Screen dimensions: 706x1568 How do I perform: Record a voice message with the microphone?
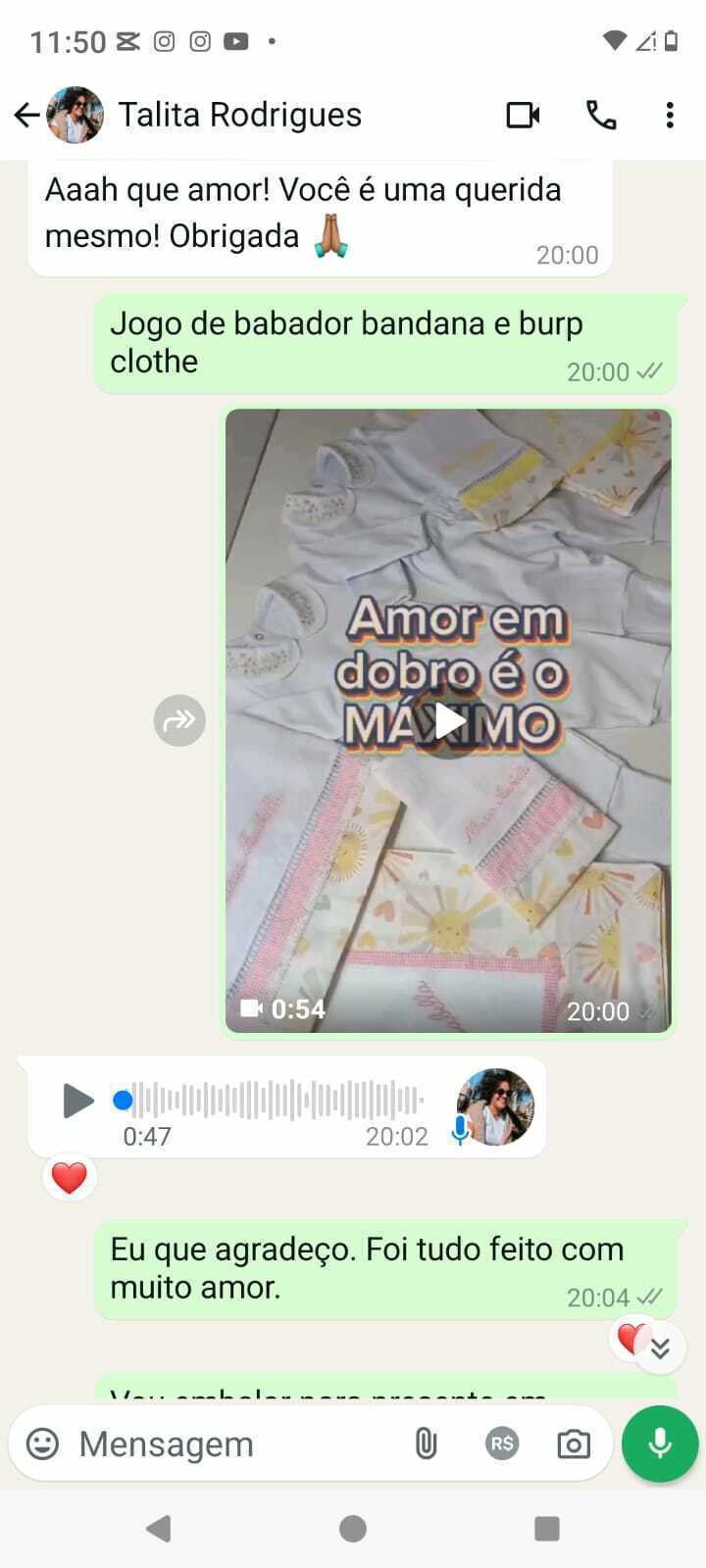[660, 1444]
